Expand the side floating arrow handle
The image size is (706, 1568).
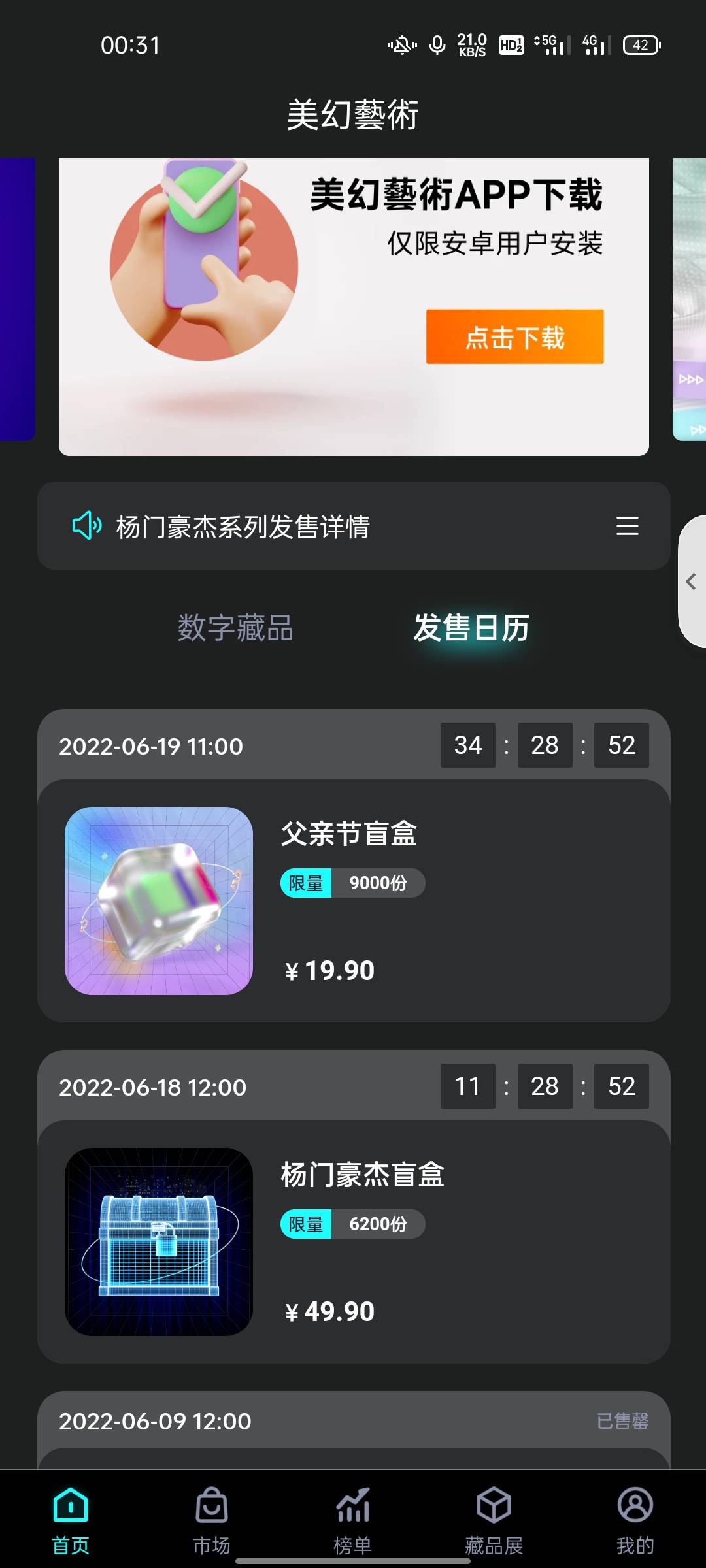pos(692,581)
